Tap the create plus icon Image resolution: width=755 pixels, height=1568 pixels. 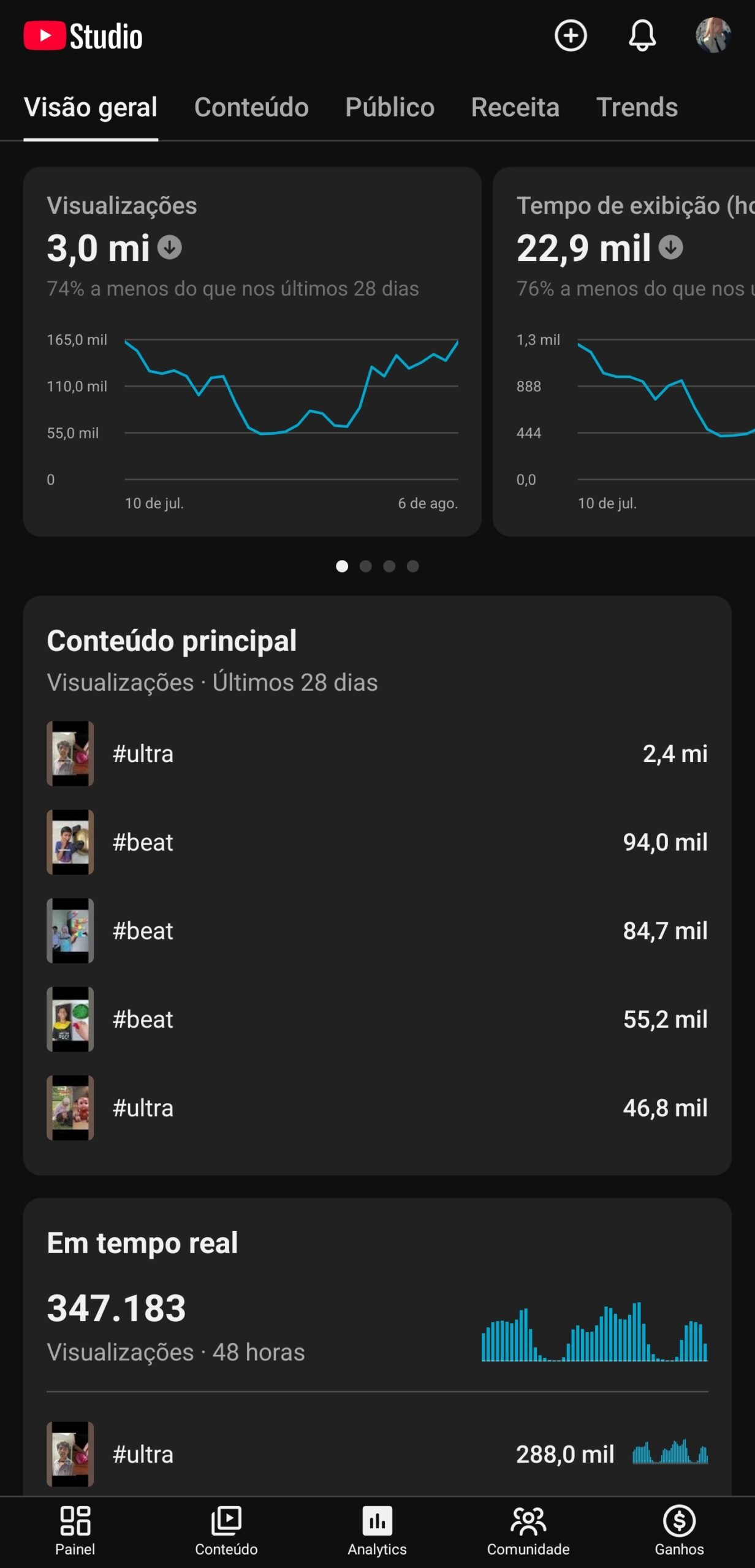click(x=571, y=36)
